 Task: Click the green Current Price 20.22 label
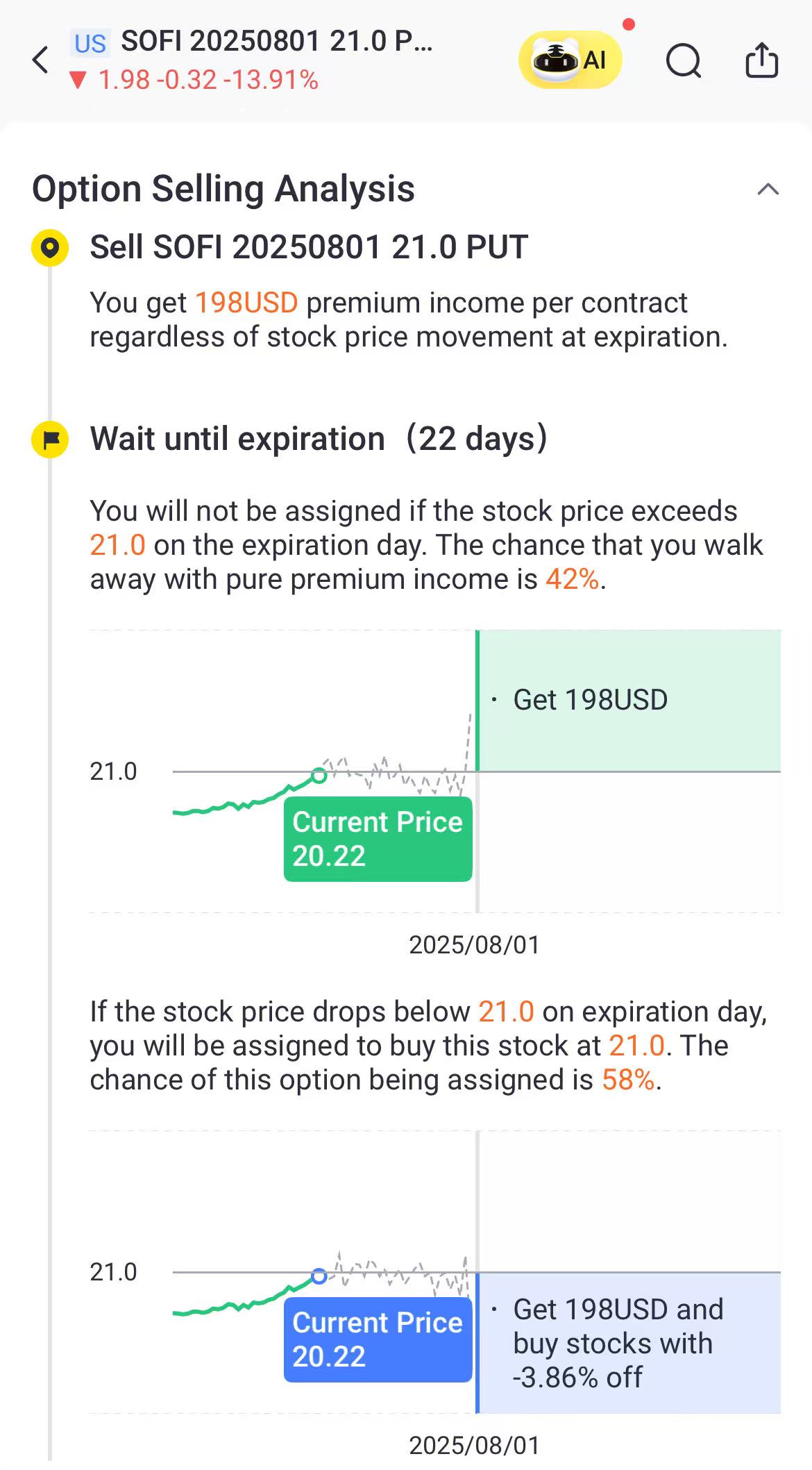pyautogui.click(x=378, y=839)
